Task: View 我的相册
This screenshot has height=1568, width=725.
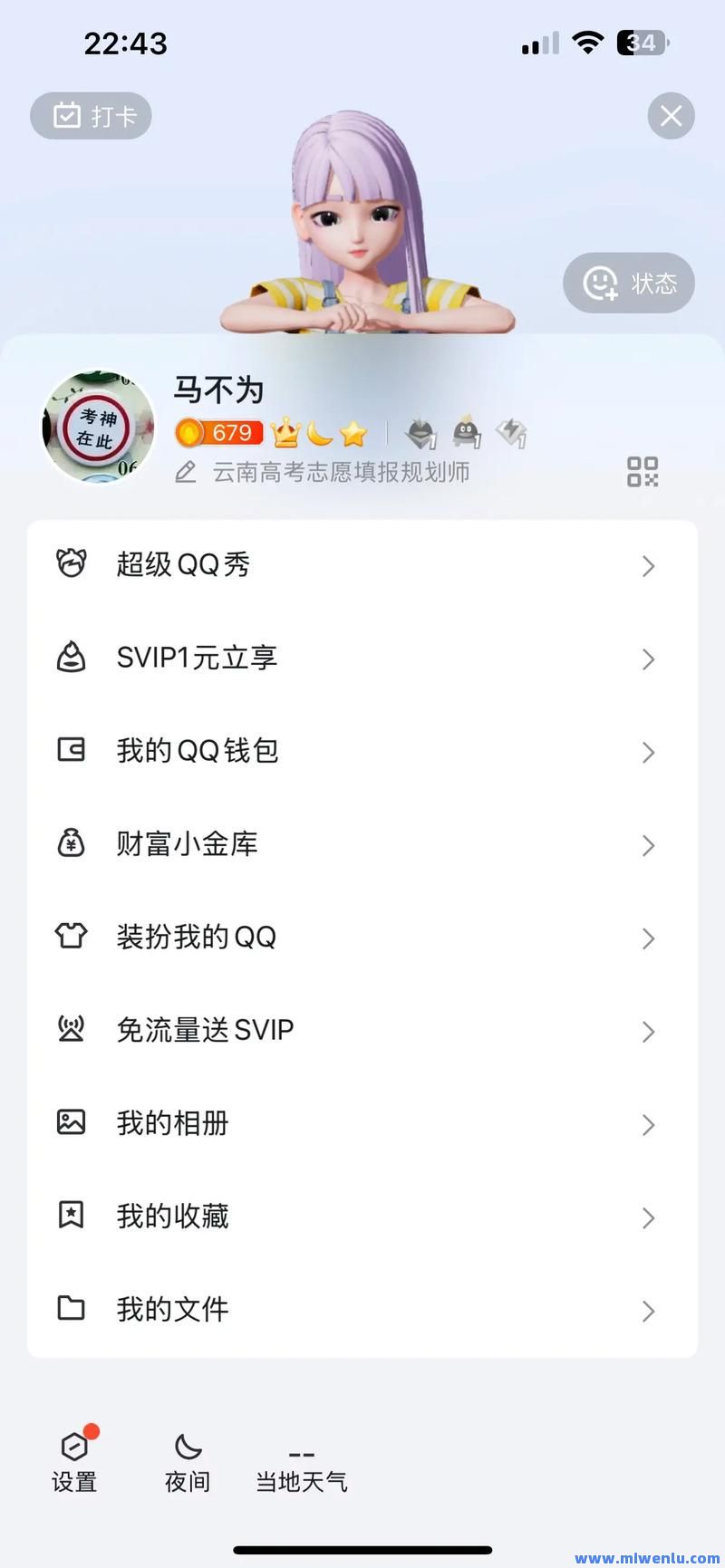Action: (x=362, y=1124)
